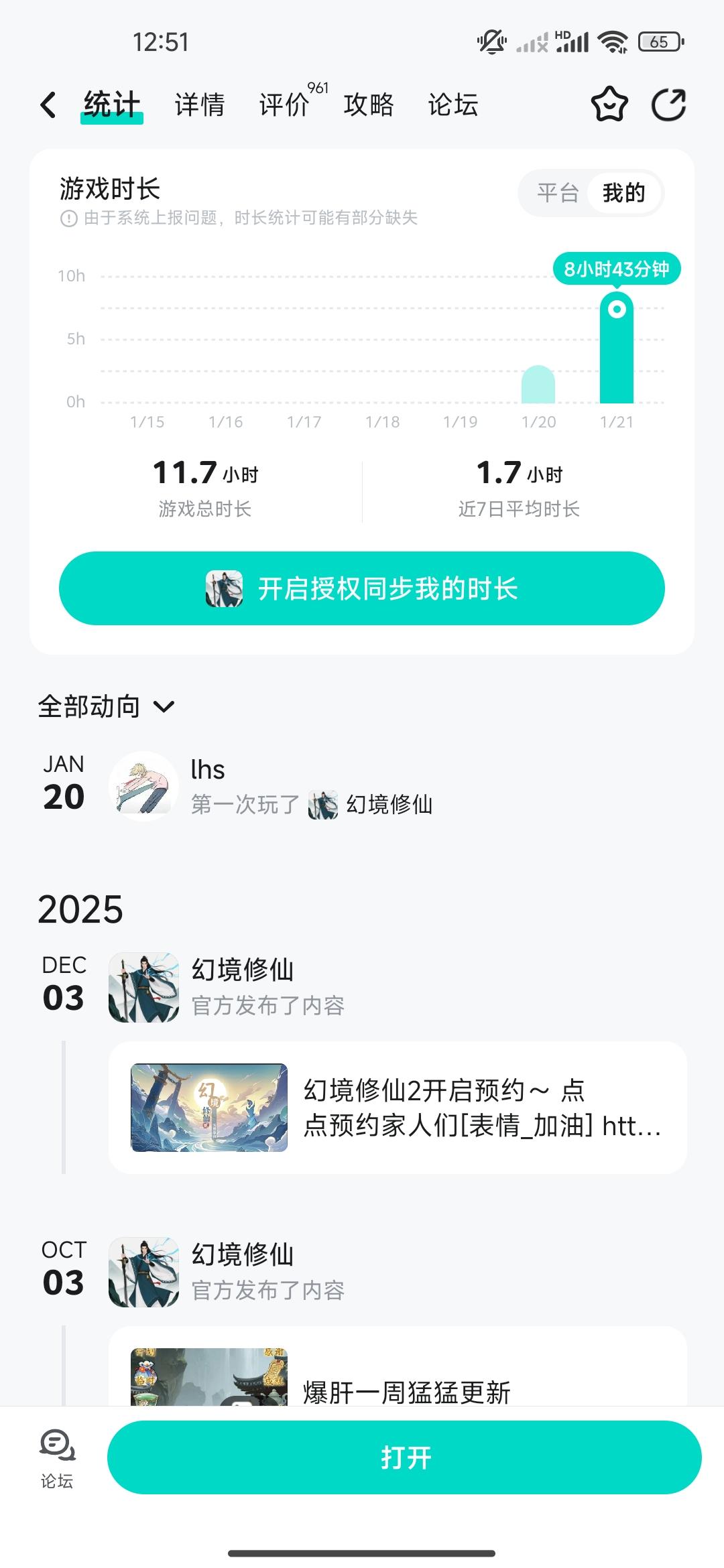
Task: Launch the game with 打开
Action: tap(404, 1457)
